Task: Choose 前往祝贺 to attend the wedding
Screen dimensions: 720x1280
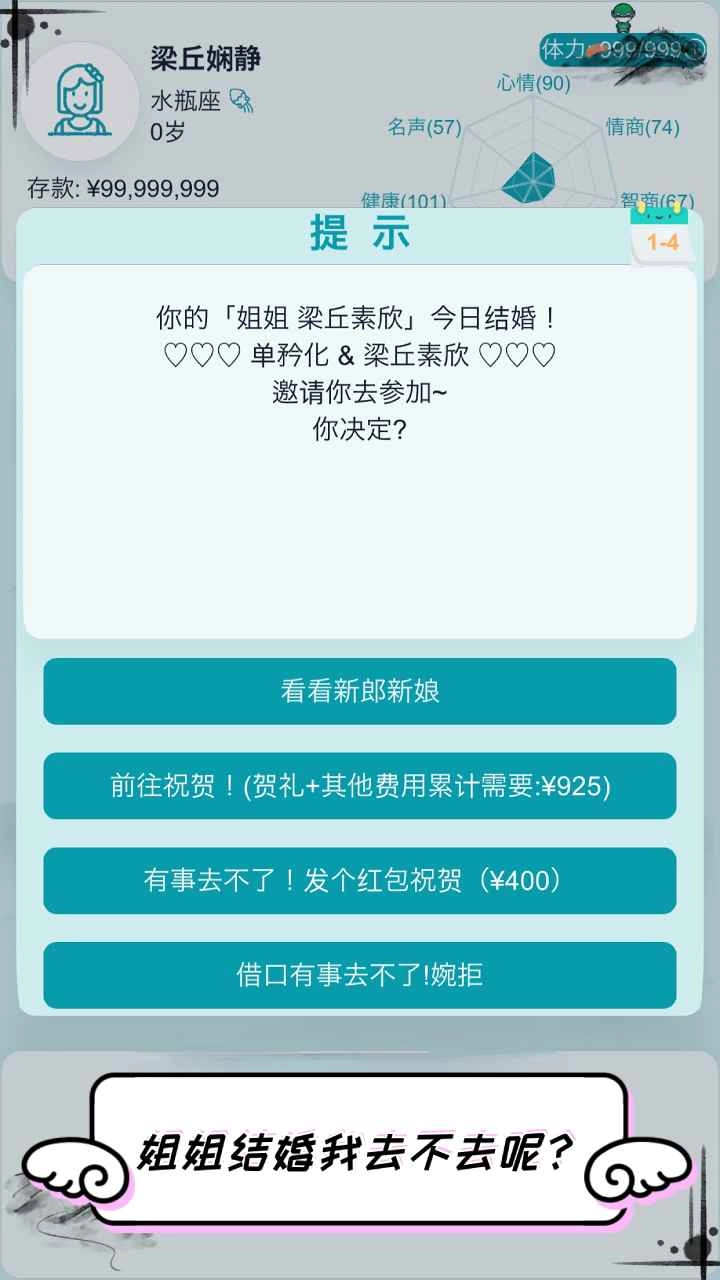Action: coord(360,786)
